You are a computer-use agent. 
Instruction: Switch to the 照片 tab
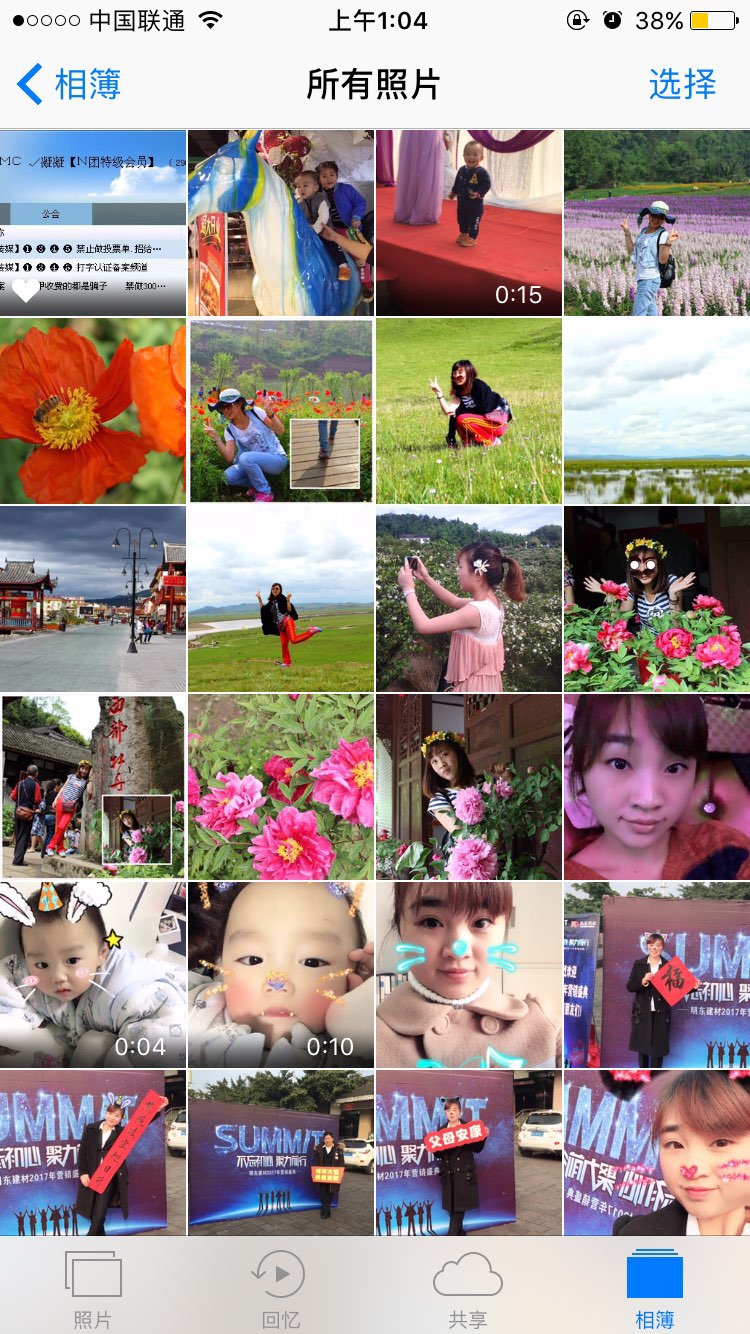[93, 1289]
